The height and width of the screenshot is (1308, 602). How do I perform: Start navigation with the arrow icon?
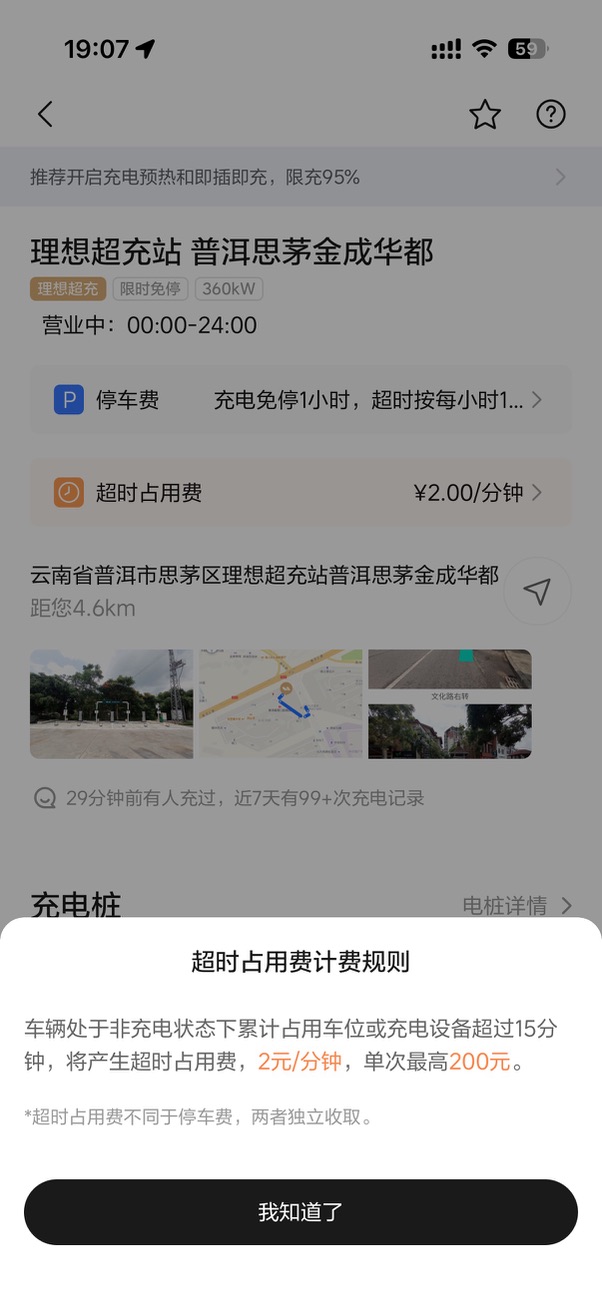point(537,592)
